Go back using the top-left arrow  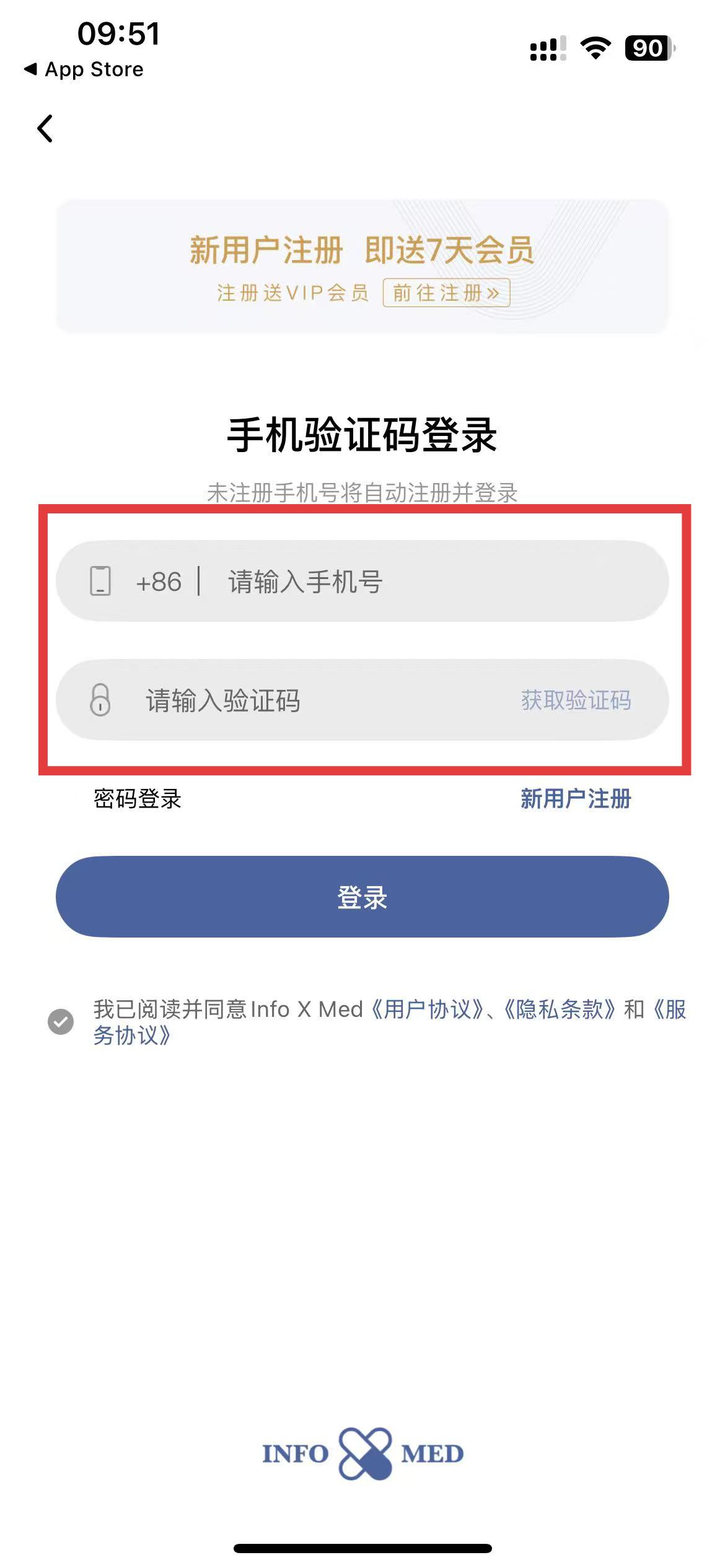(45, 129)
